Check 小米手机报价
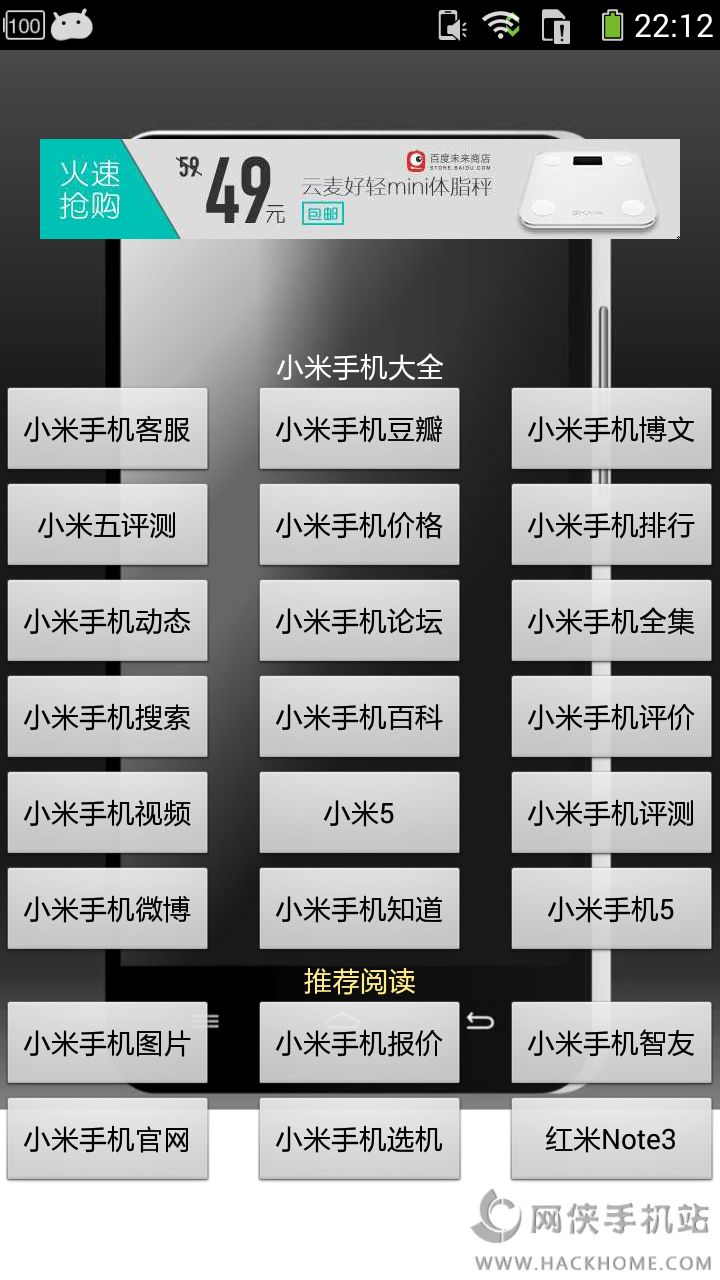The image size is (720, 1280). 360,1043
